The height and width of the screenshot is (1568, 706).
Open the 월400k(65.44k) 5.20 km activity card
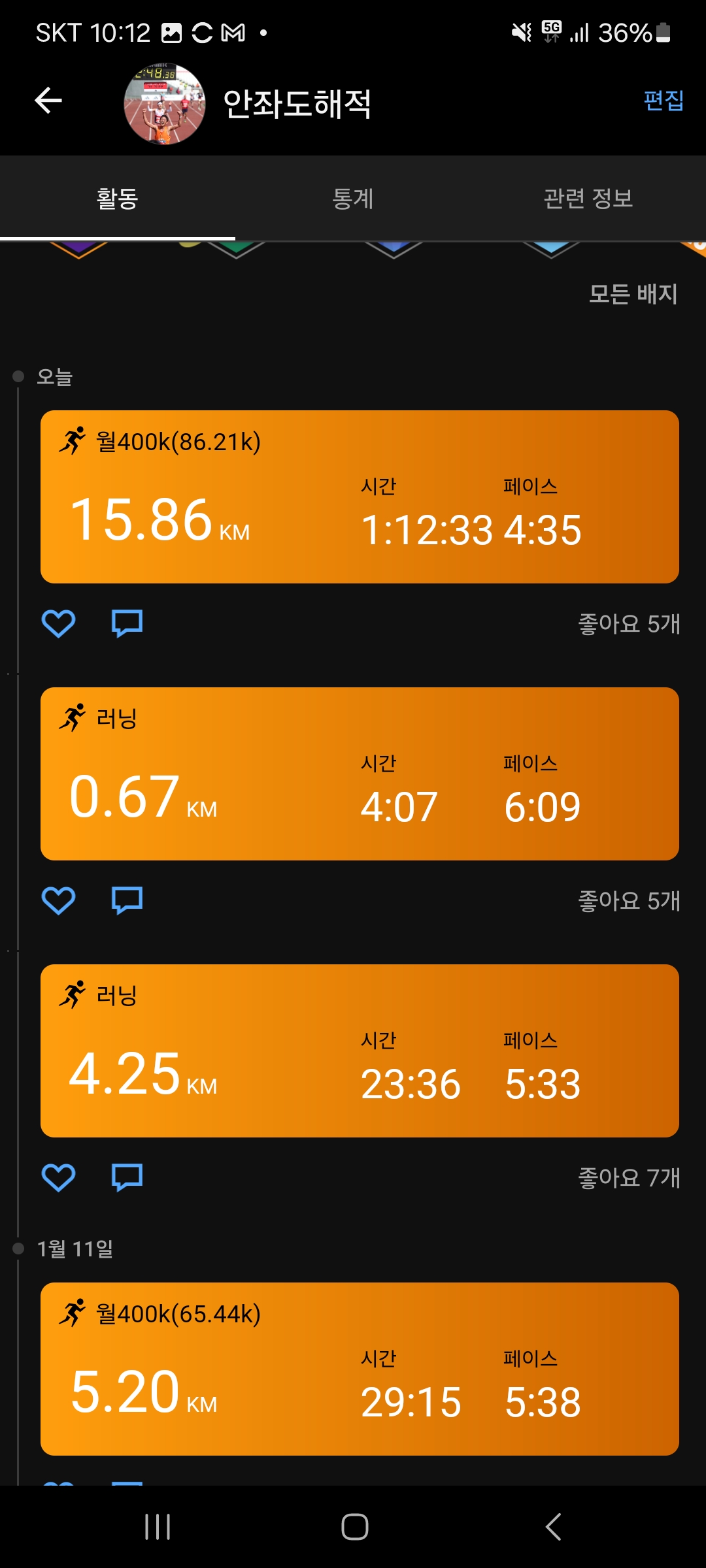click(360, 1369)
